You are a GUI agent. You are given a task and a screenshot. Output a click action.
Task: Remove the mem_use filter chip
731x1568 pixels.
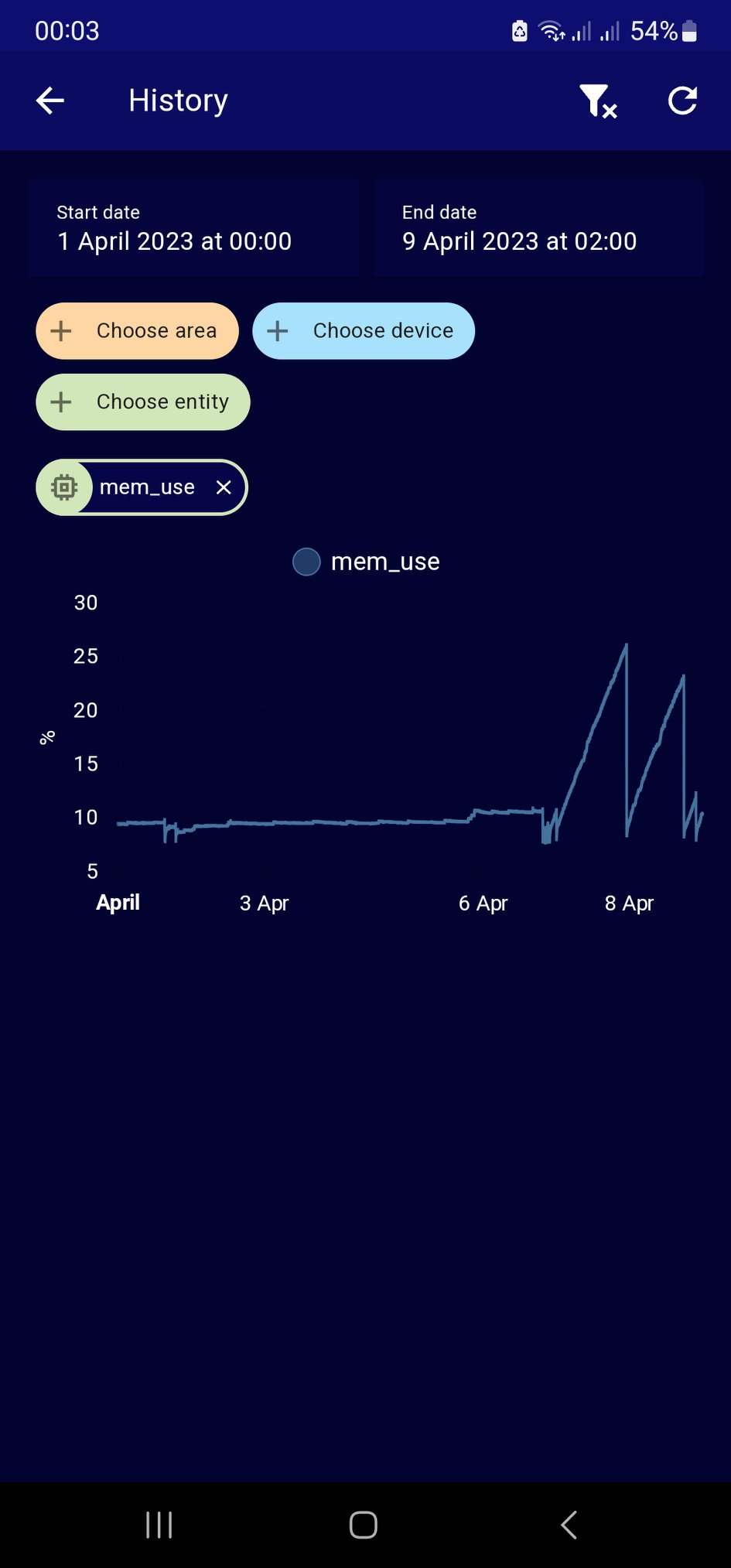[224, 487]
